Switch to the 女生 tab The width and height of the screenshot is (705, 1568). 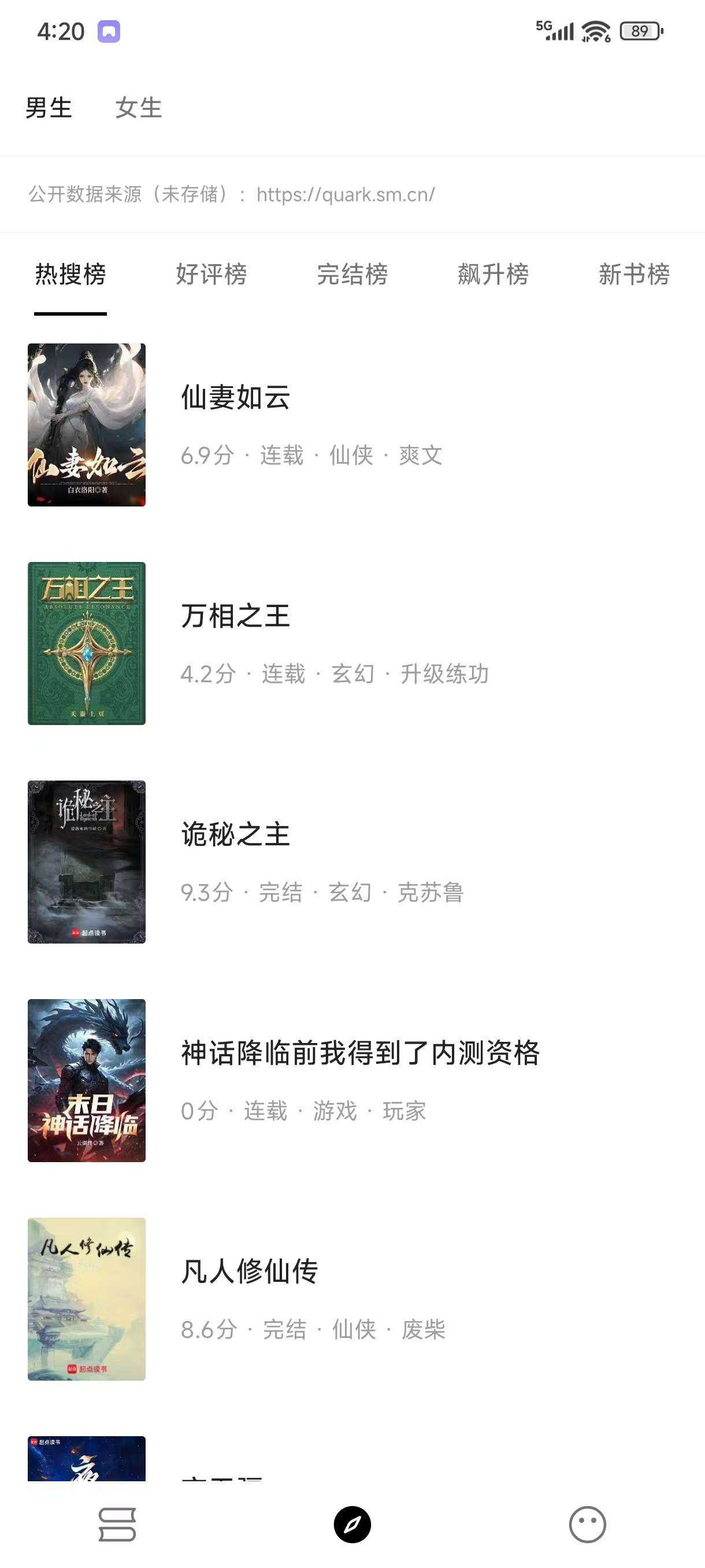pyautogui.click(x=139, y=108)
